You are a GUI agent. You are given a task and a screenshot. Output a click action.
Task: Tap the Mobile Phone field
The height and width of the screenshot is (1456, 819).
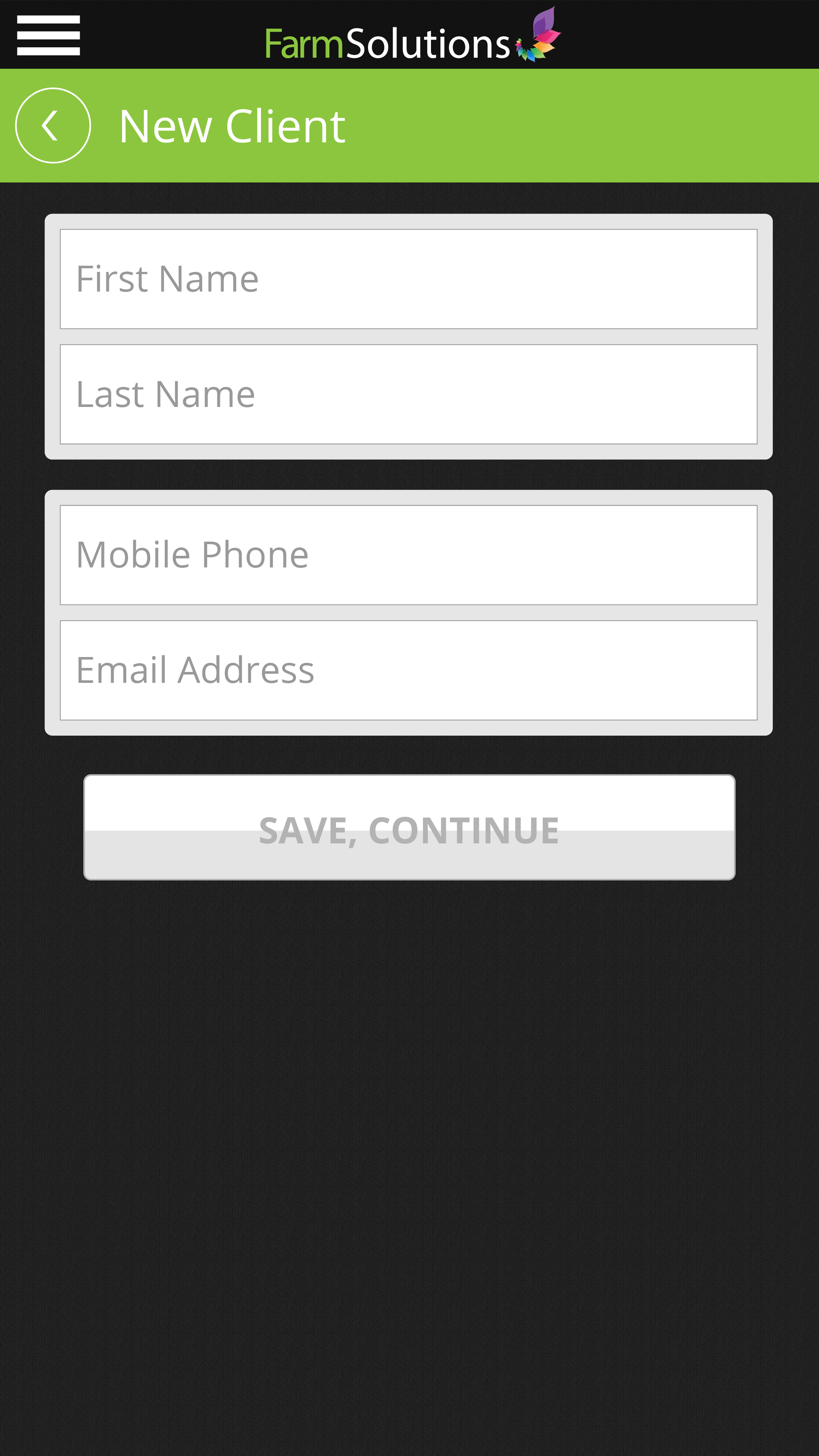408,555
